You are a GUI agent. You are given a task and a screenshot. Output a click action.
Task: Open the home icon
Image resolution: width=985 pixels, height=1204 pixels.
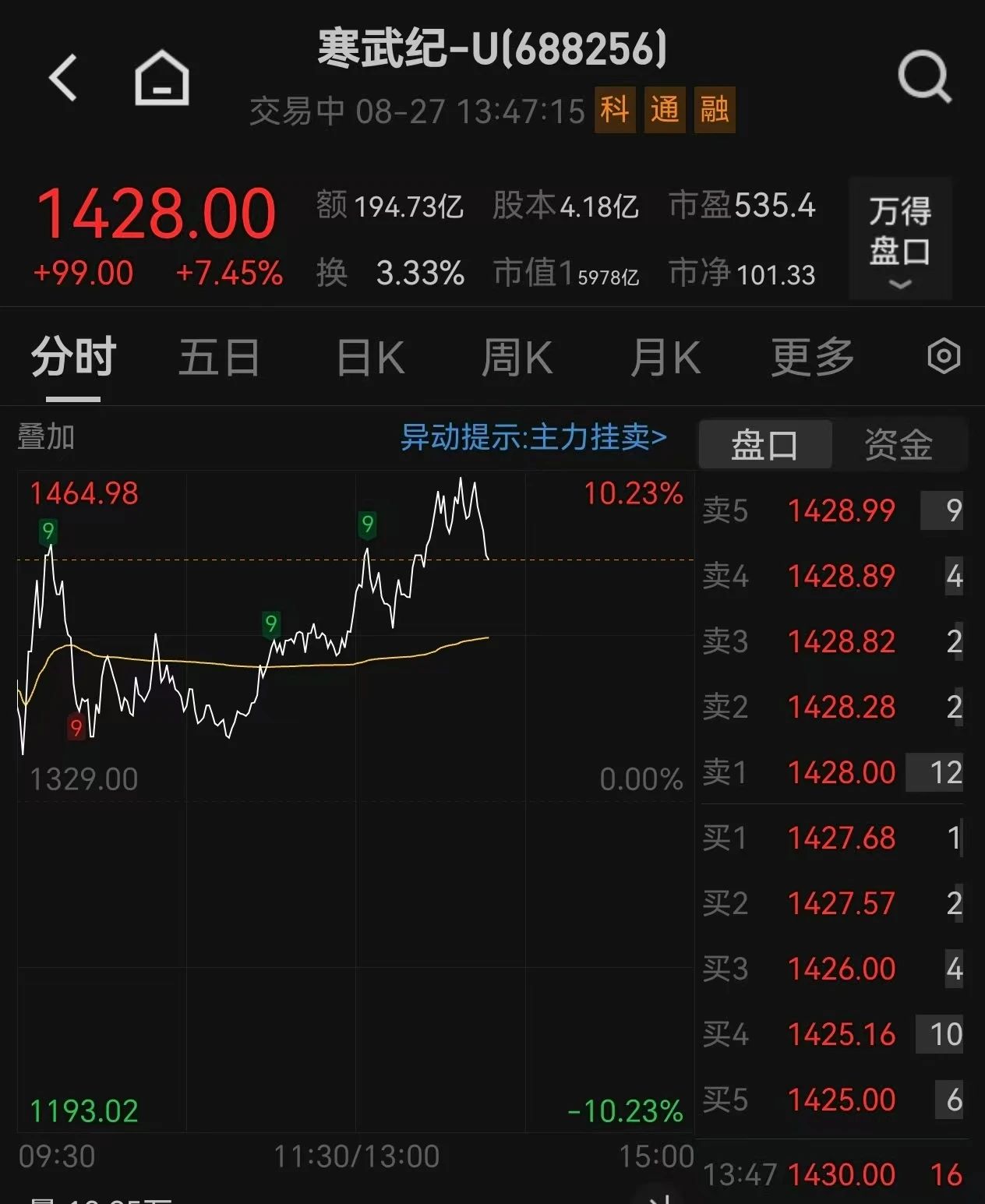tap(162, 78)
